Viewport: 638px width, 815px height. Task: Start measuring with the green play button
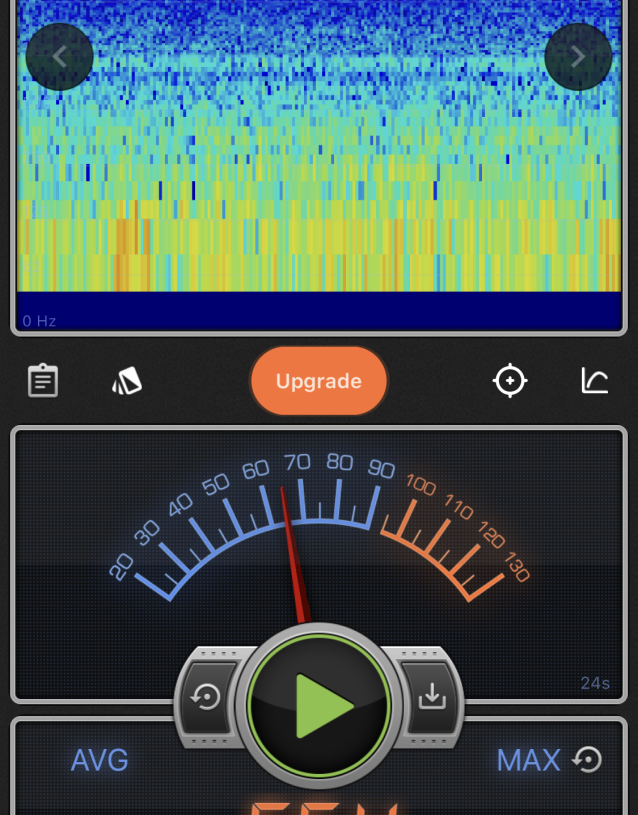[319, 705]
